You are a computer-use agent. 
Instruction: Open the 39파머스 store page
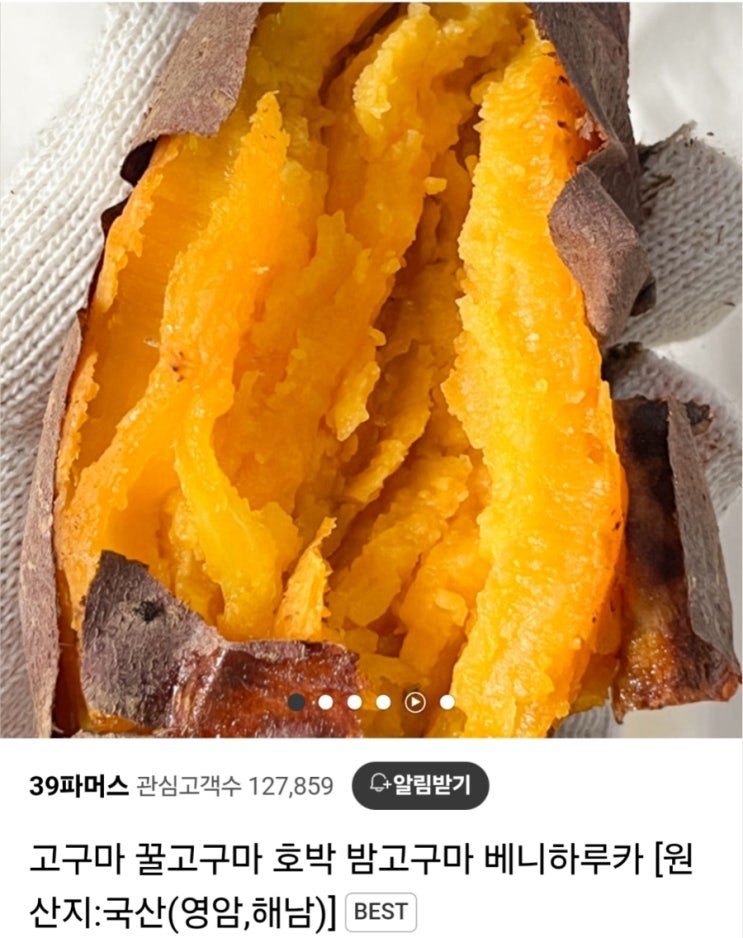(x=79, y=786)
